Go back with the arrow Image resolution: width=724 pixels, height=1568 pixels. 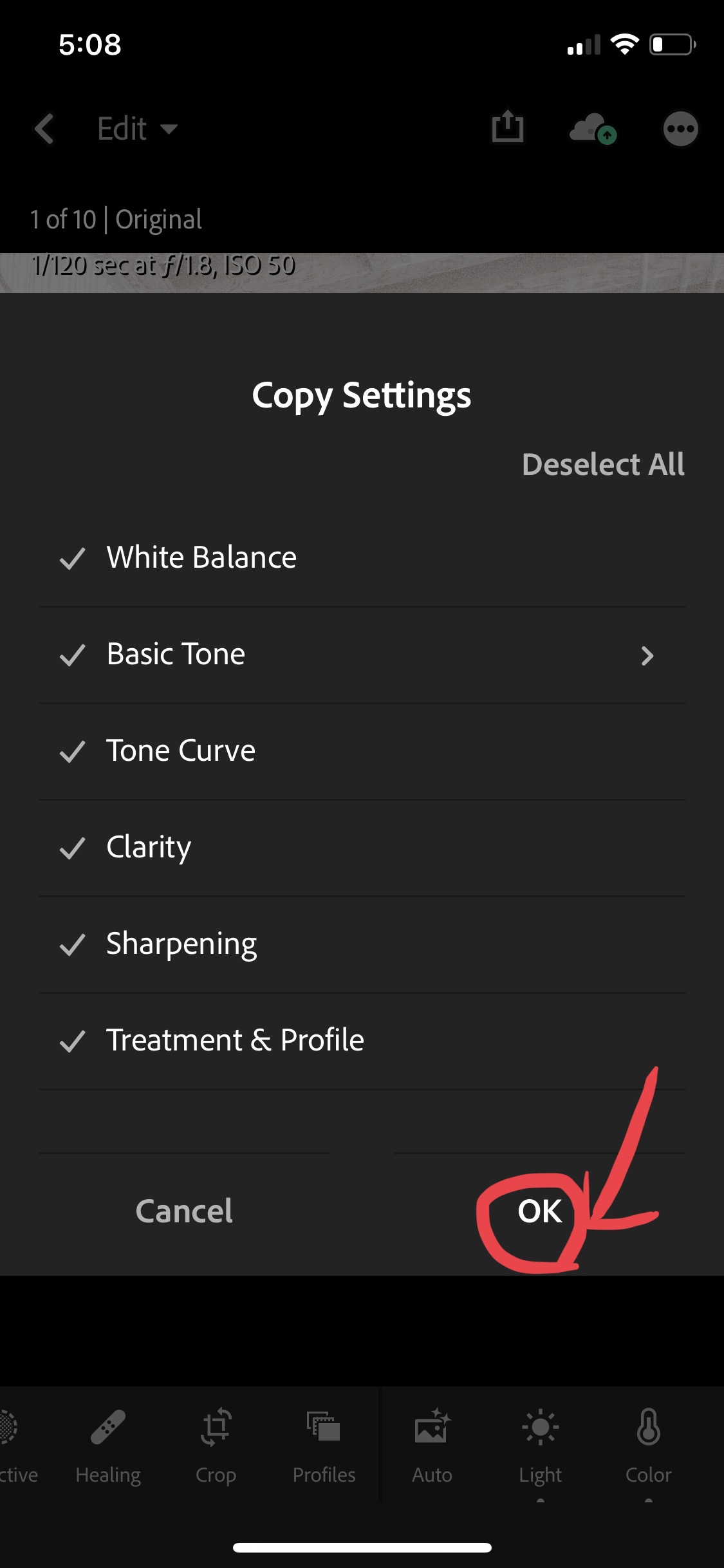click(44, 129)
